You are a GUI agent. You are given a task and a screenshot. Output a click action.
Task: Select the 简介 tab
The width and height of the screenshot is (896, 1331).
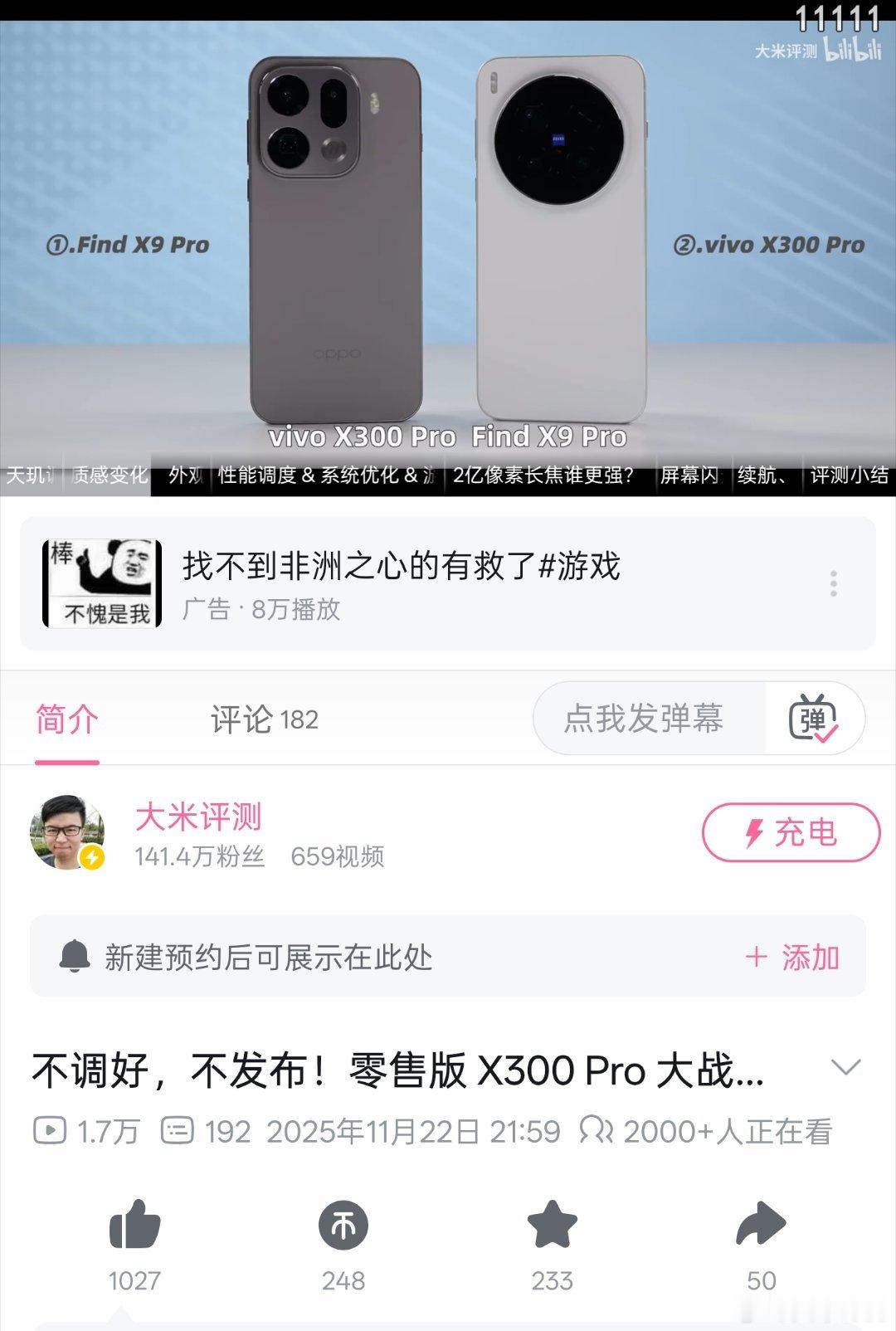[65, 719]
